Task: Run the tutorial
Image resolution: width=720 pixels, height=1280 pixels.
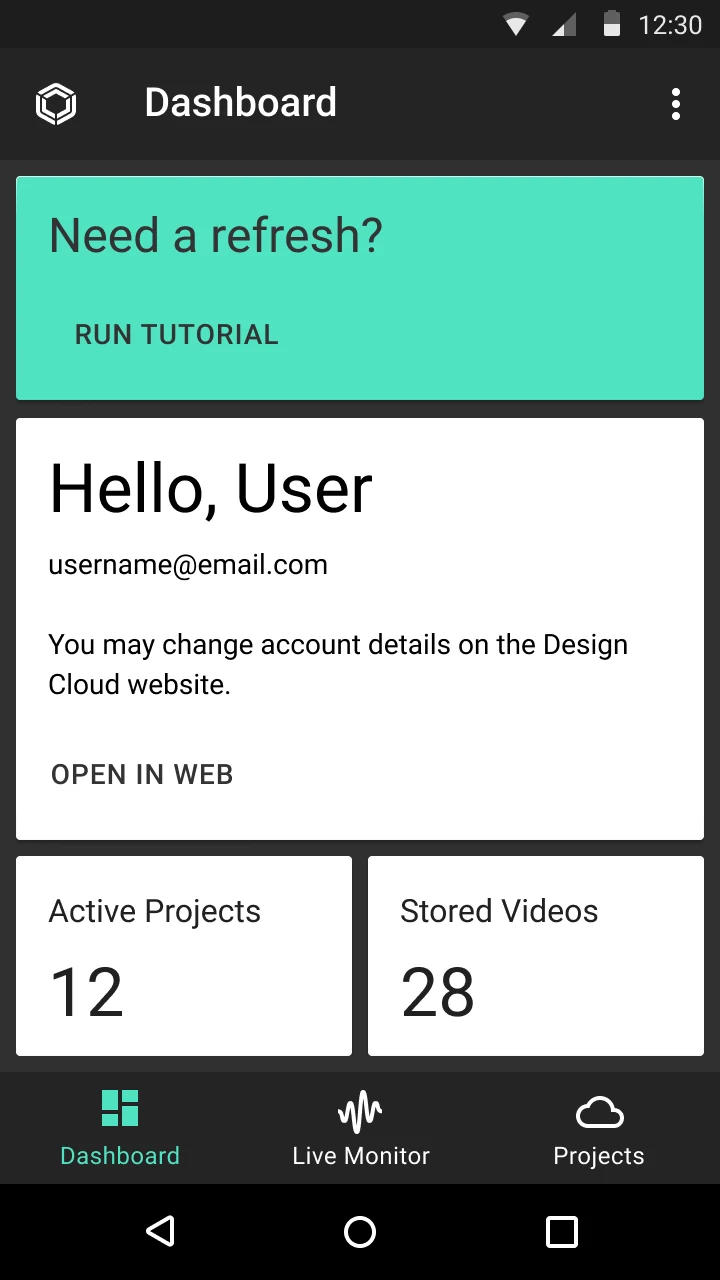Action: coord(177,334)
